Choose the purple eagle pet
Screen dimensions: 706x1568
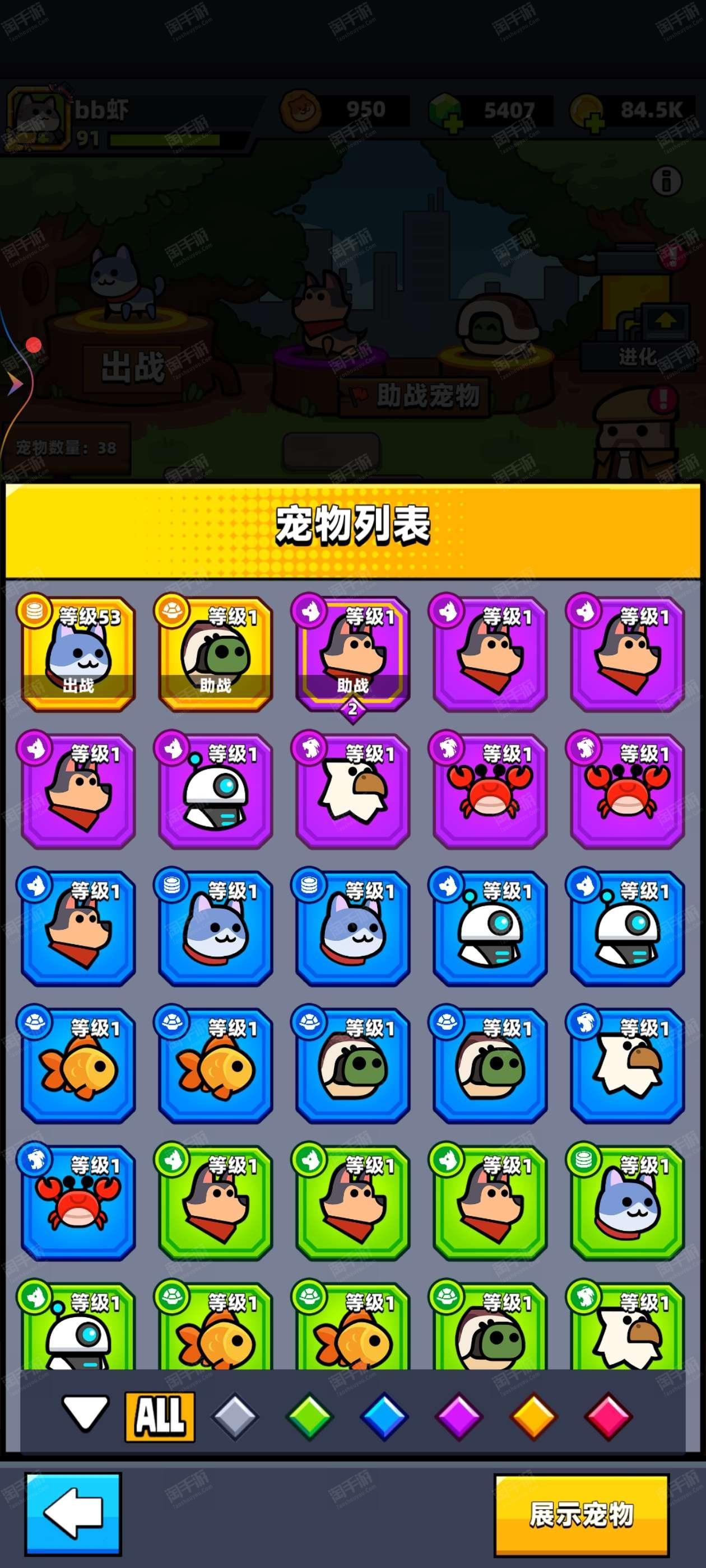[352, 791]
